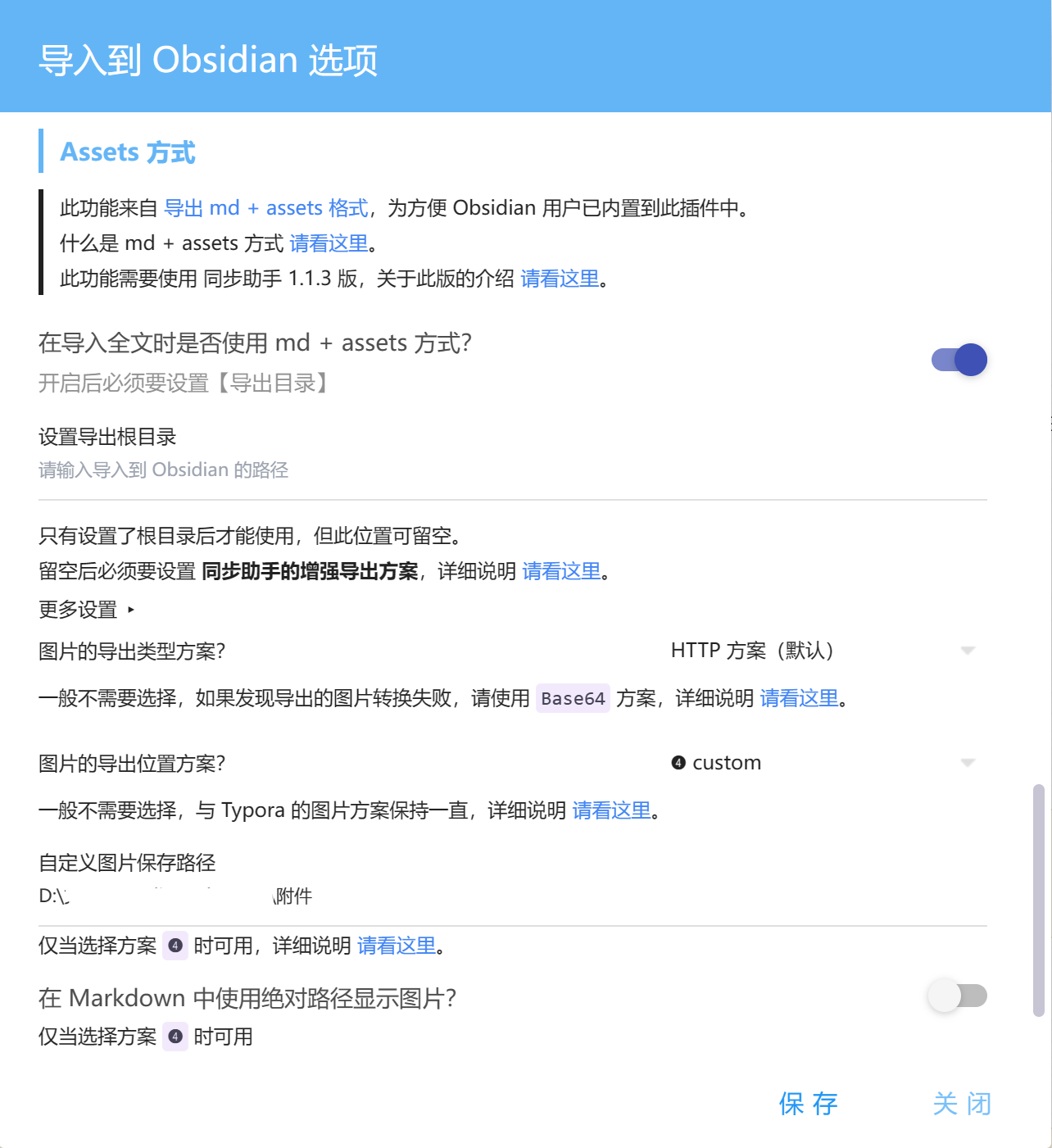The height and width of the screenshot is (1148, 1052).
Task: Click 请看这里 link about 同步助手 1.1.3 版
Action: pos(560,279)
